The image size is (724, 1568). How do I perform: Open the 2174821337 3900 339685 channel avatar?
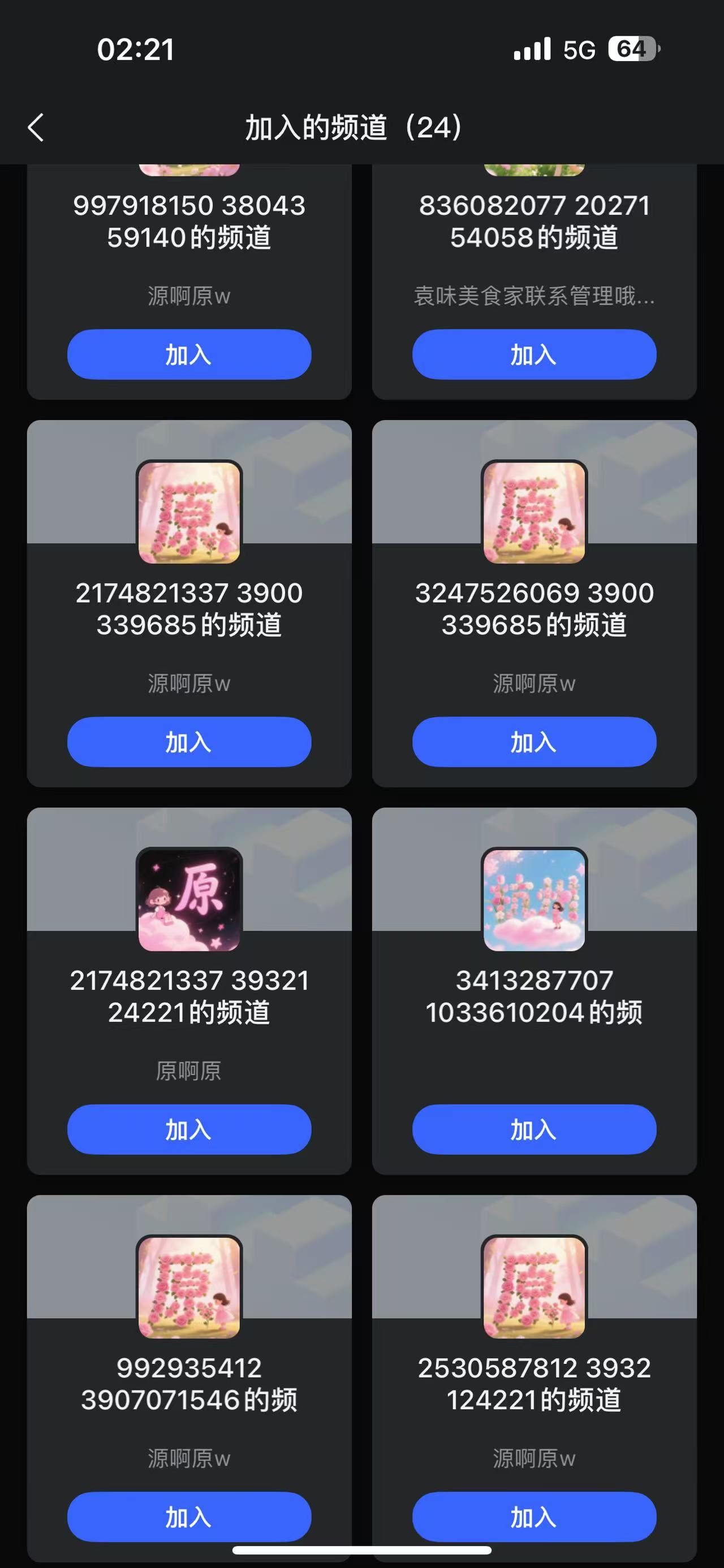click(189, 512)
